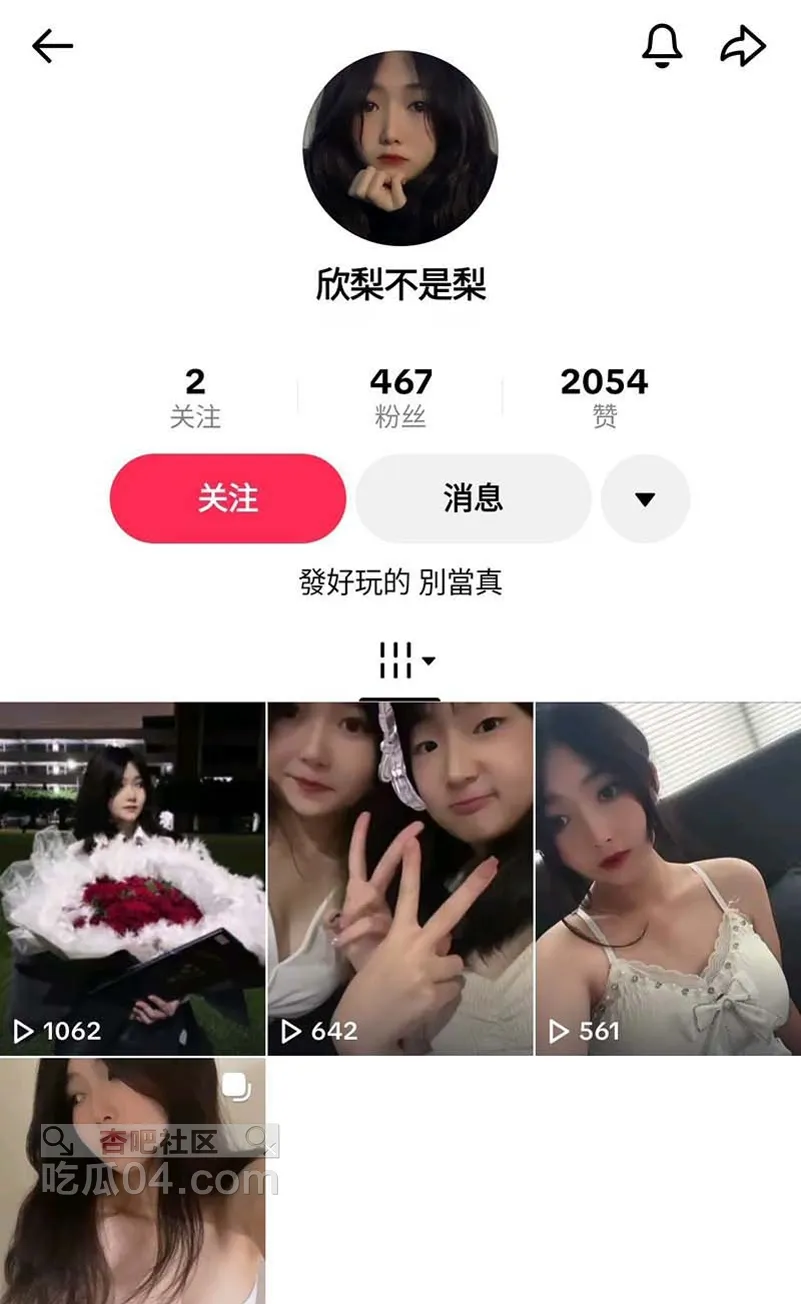The width and height of the screenshot is (801, 1304).
Task: Expand the suggested accounts arrow button
Action: tap(645, 498)
